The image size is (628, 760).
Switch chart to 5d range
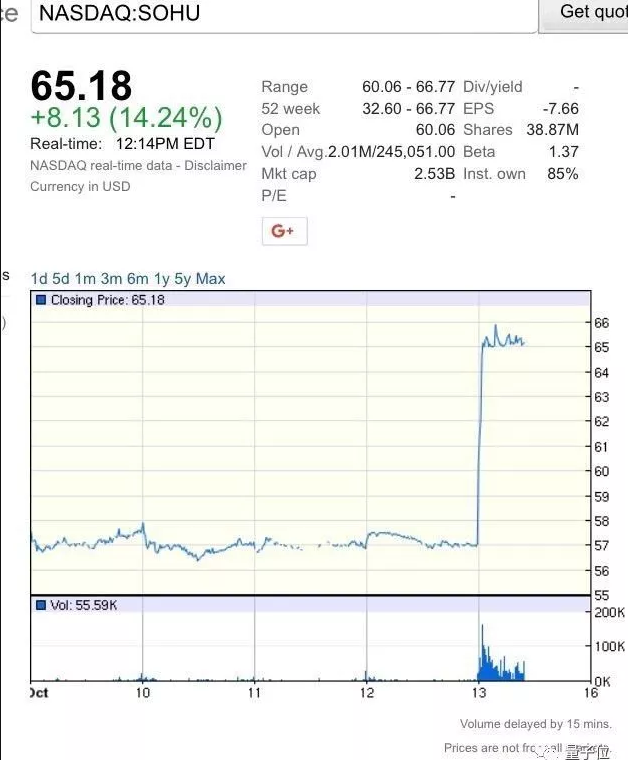[61, 279]
